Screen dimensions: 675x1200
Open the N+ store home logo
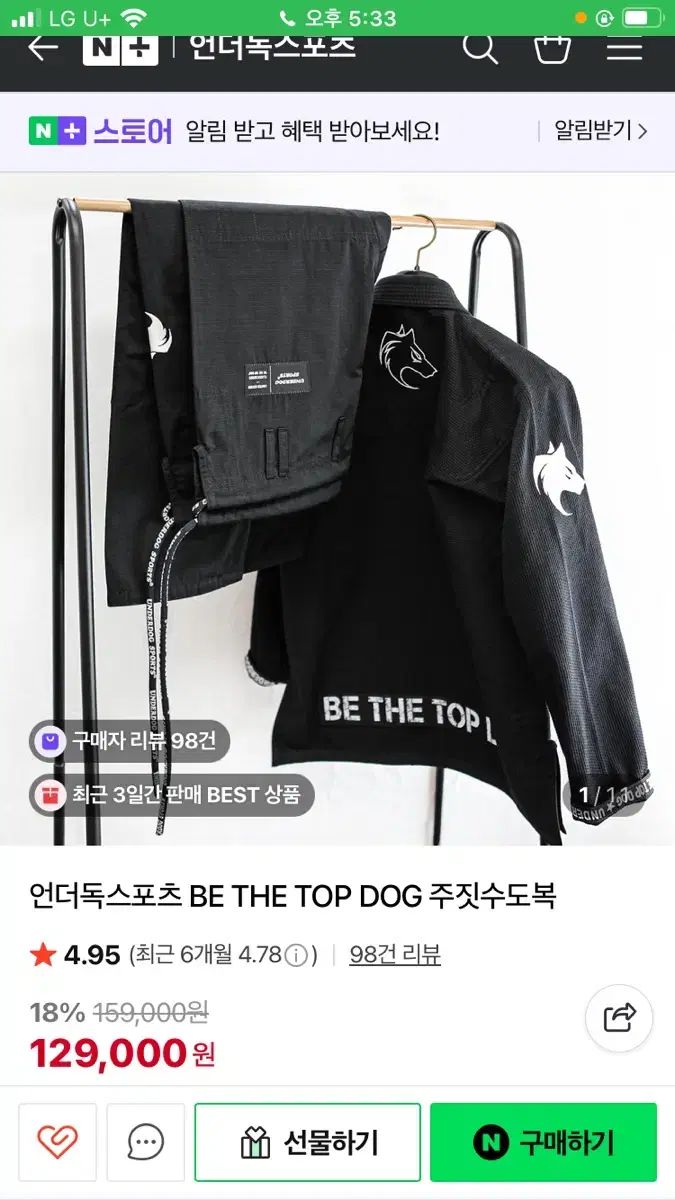click(x=120, y=48)
